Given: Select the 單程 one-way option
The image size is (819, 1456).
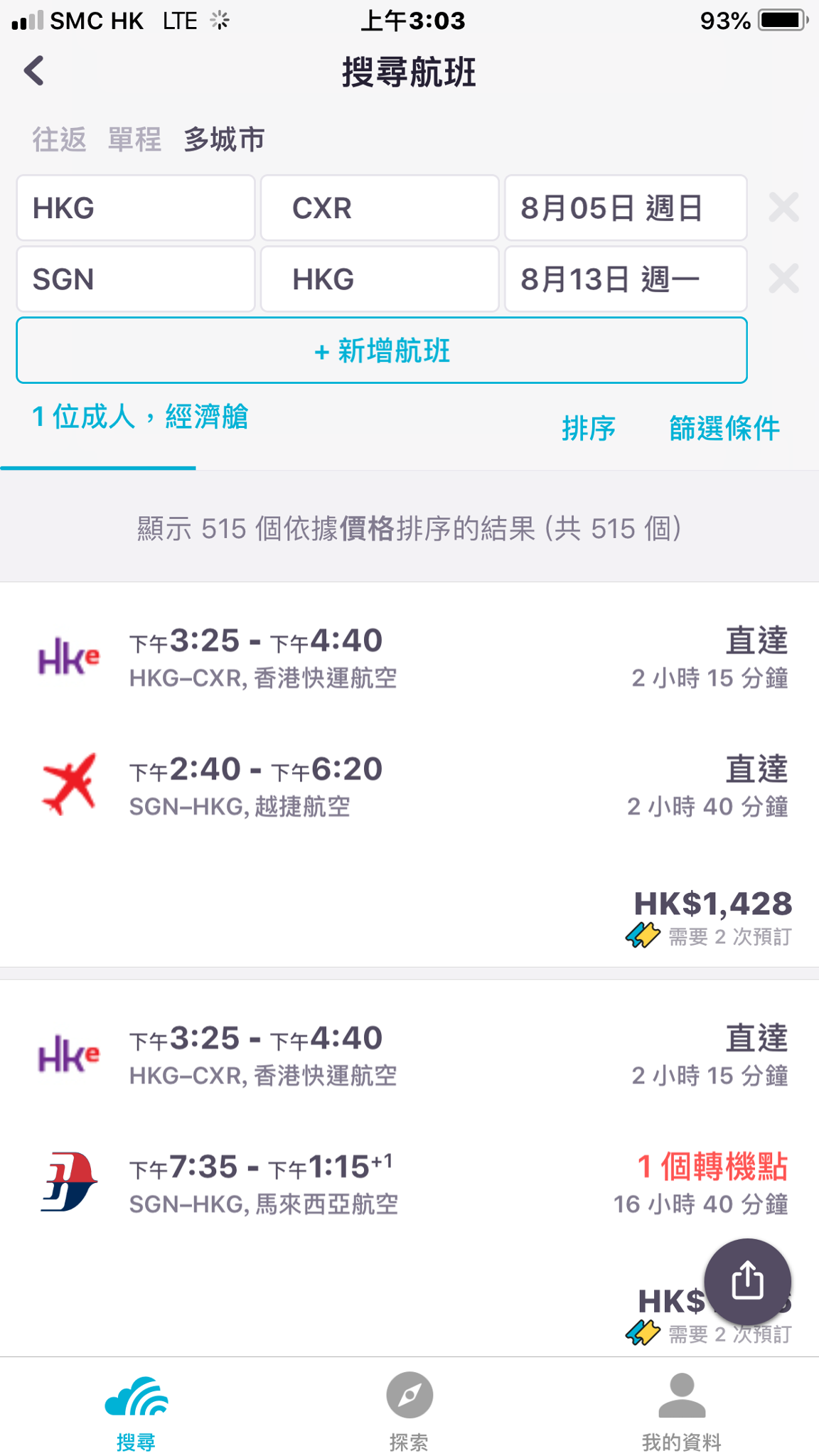Looking at the screenshot, I should 134,139.
